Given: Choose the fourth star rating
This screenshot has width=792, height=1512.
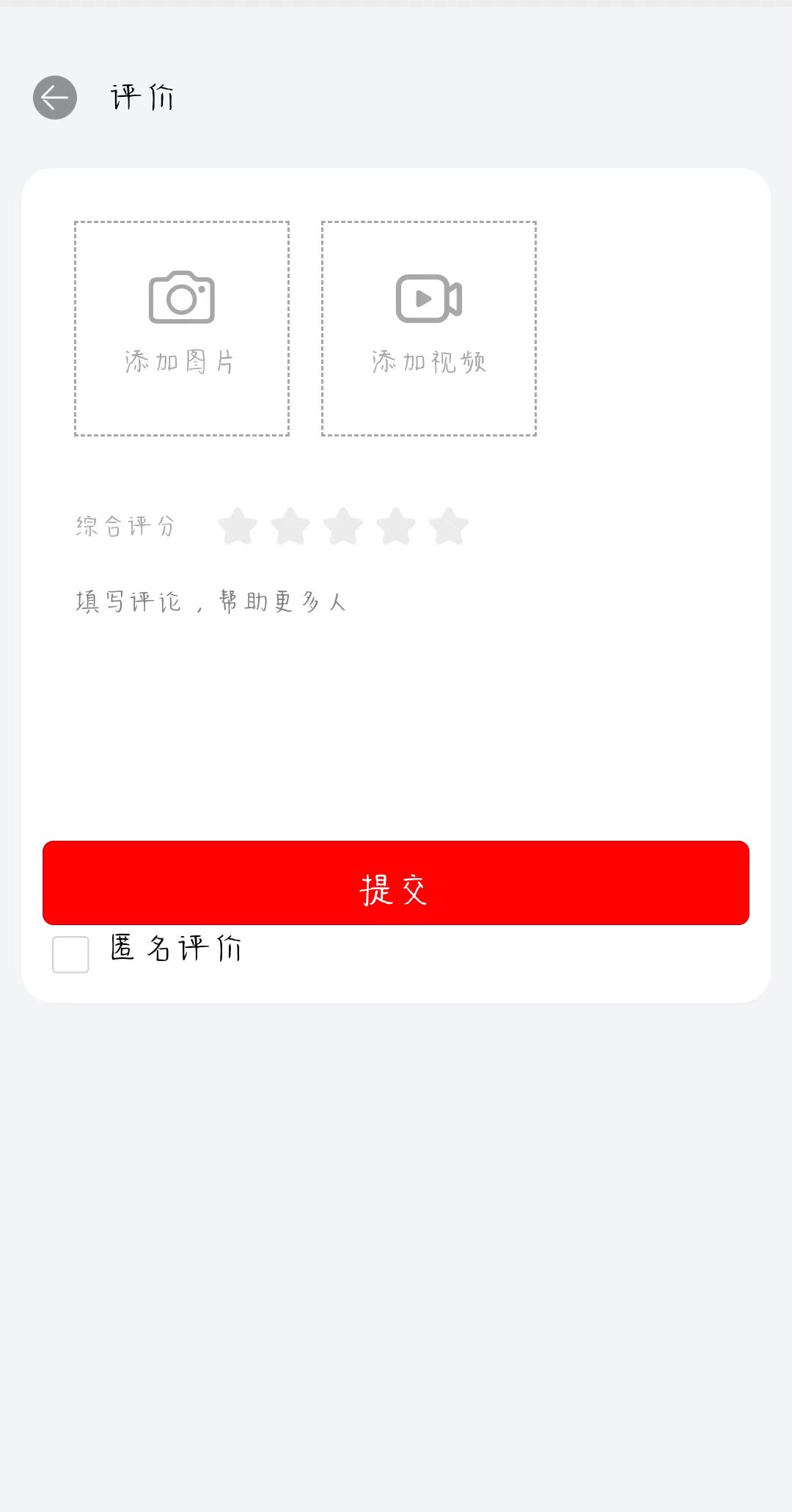Looking at the screenshot, I should (396, 527).
